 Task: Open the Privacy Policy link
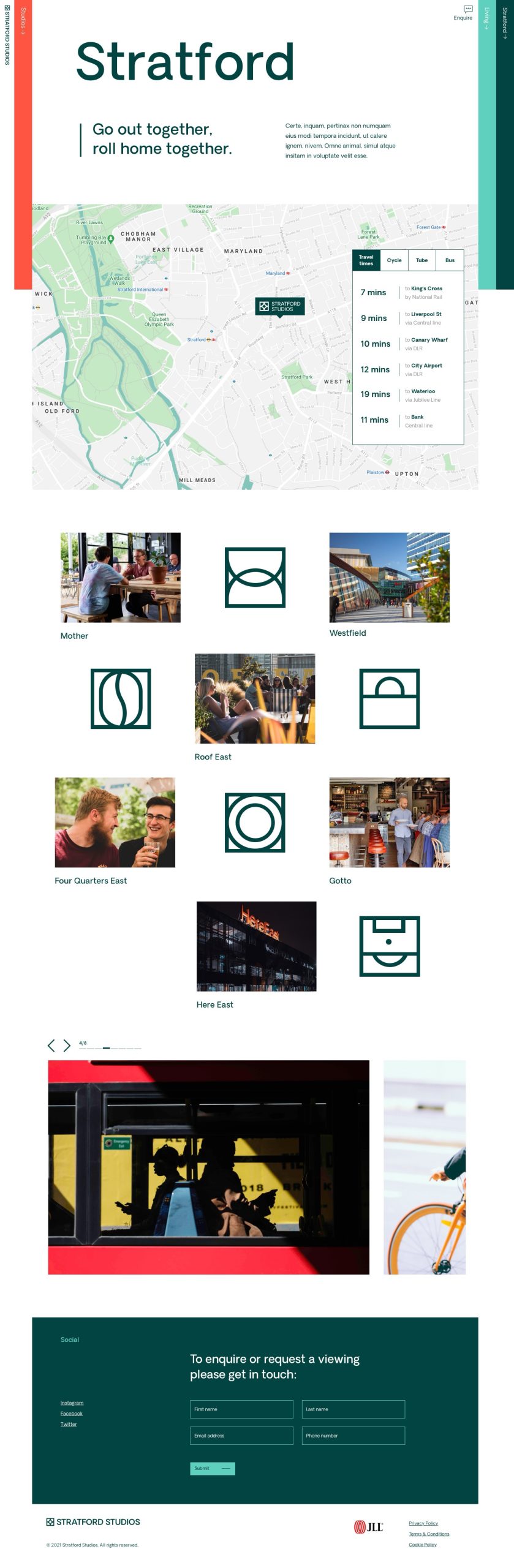(423, 1523)
